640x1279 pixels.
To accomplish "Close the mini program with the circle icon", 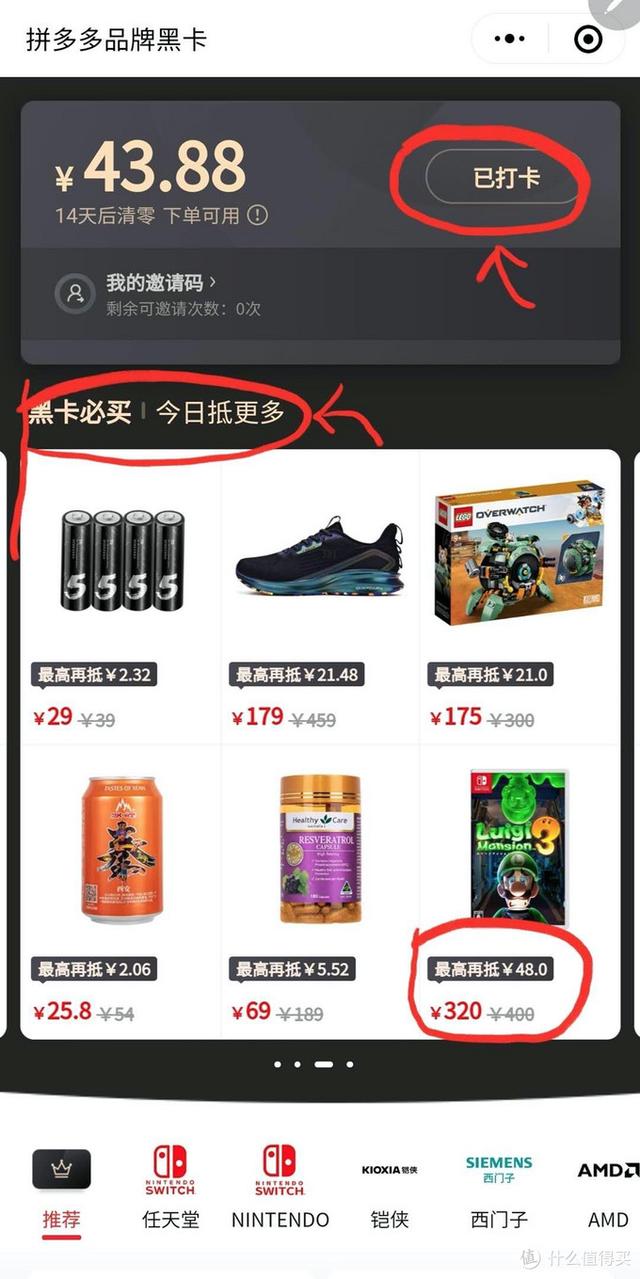I will 590,39.
